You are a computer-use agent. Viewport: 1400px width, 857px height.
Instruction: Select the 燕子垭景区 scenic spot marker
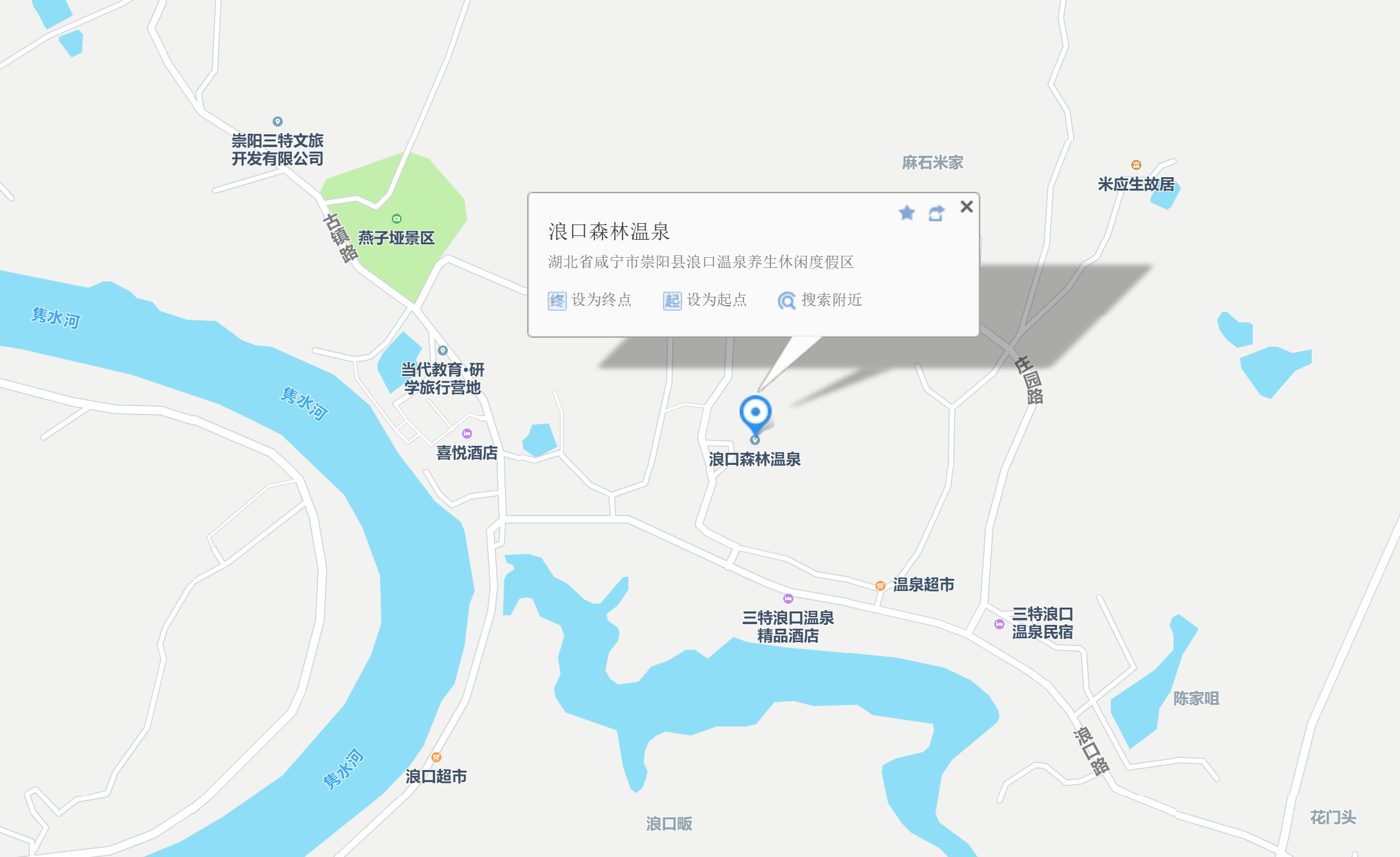pyautogui.click(x=397, y=219)
